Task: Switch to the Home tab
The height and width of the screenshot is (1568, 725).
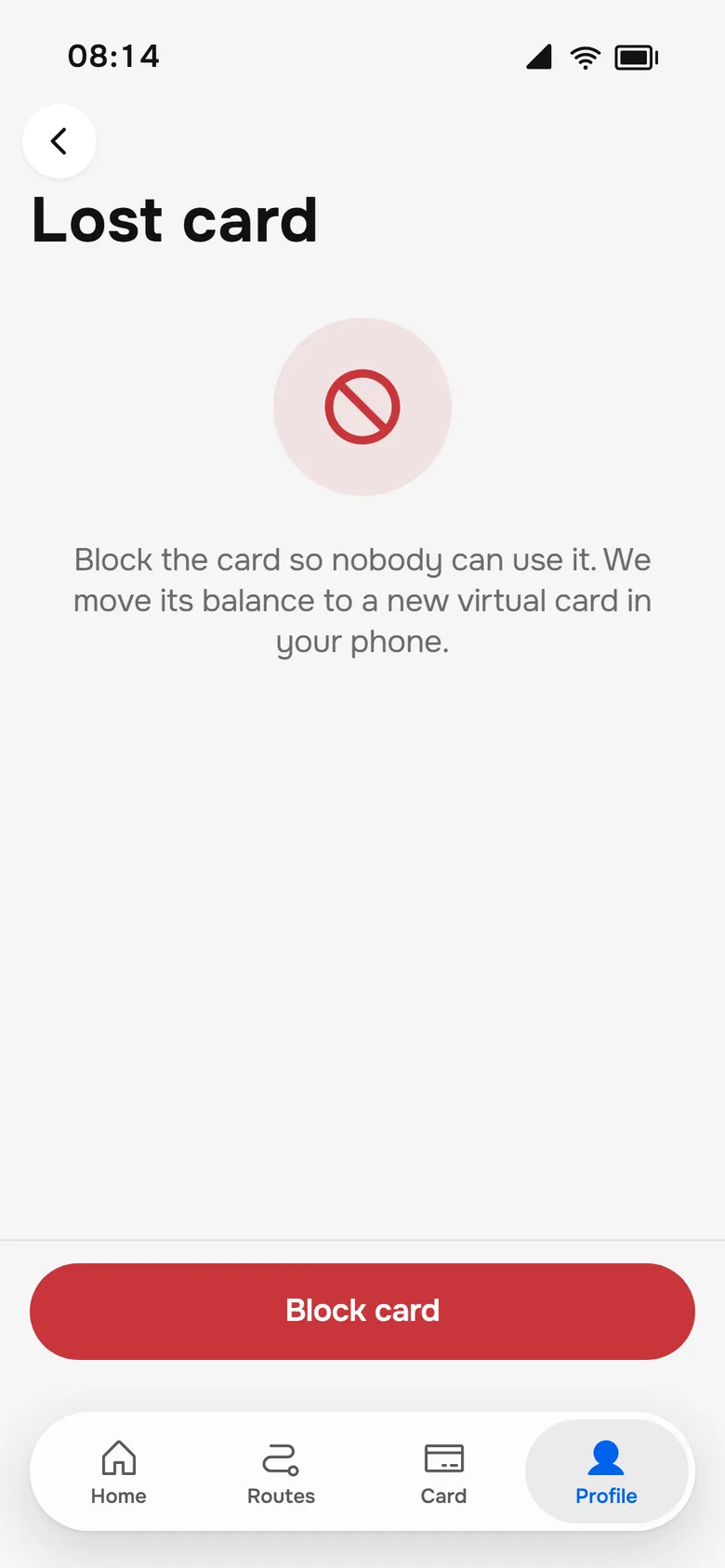Action: click(x=119, y=1471)
